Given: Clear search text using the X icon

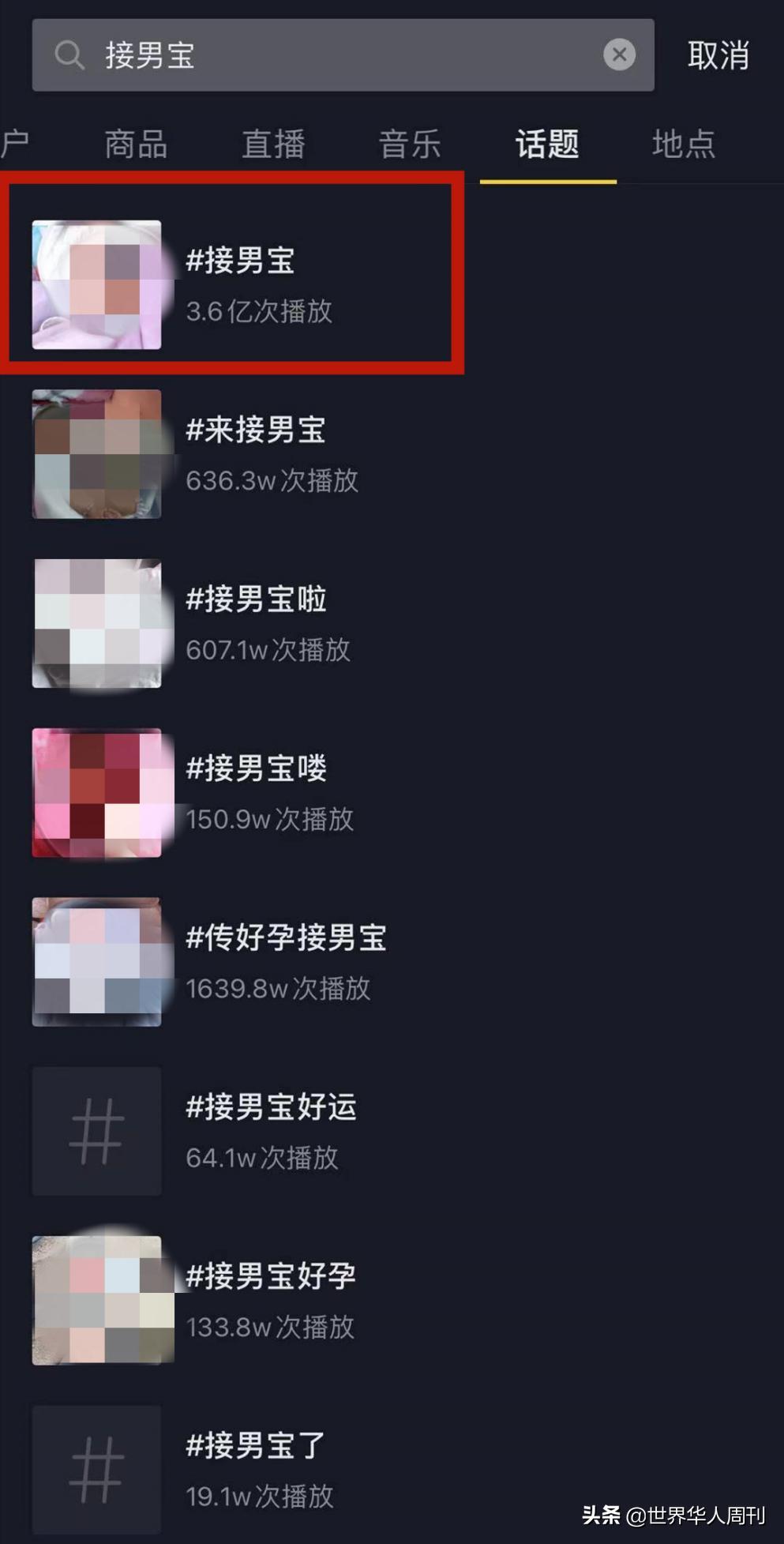Looking at the screenshot, I should click(619, 53).
